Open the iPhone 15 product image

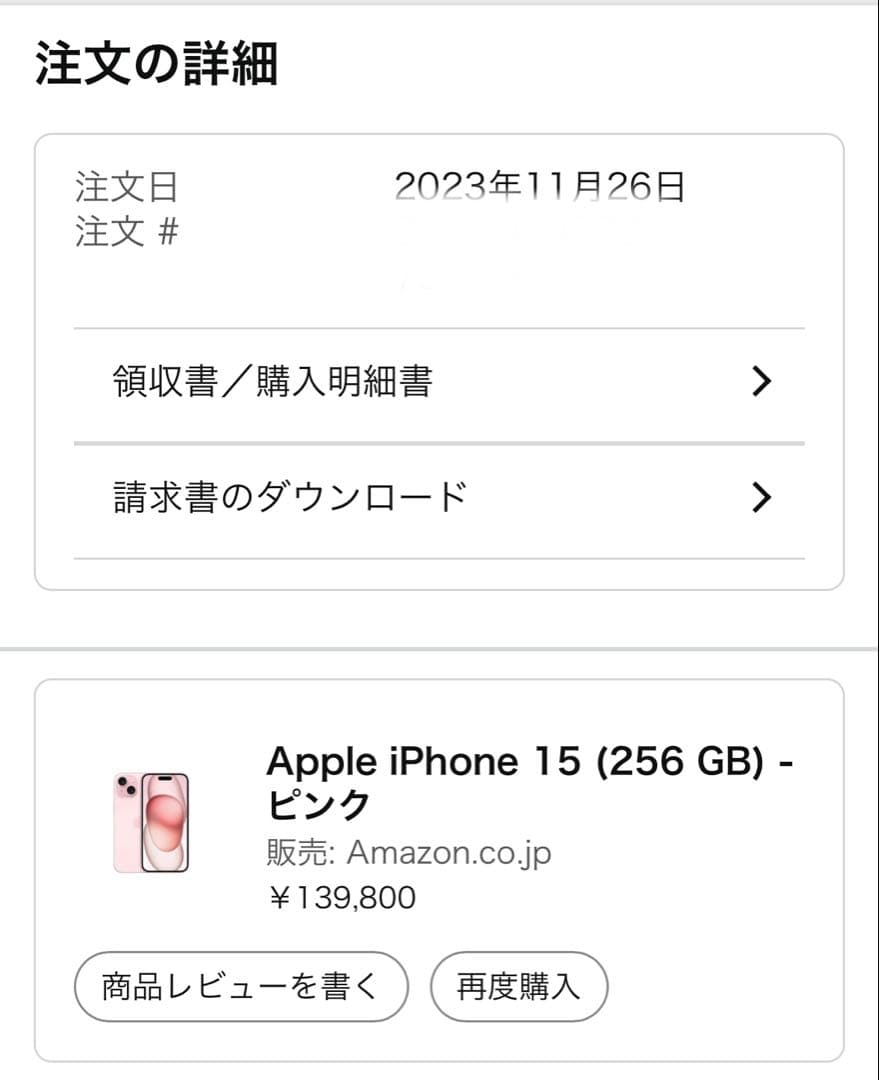(152, 820)
